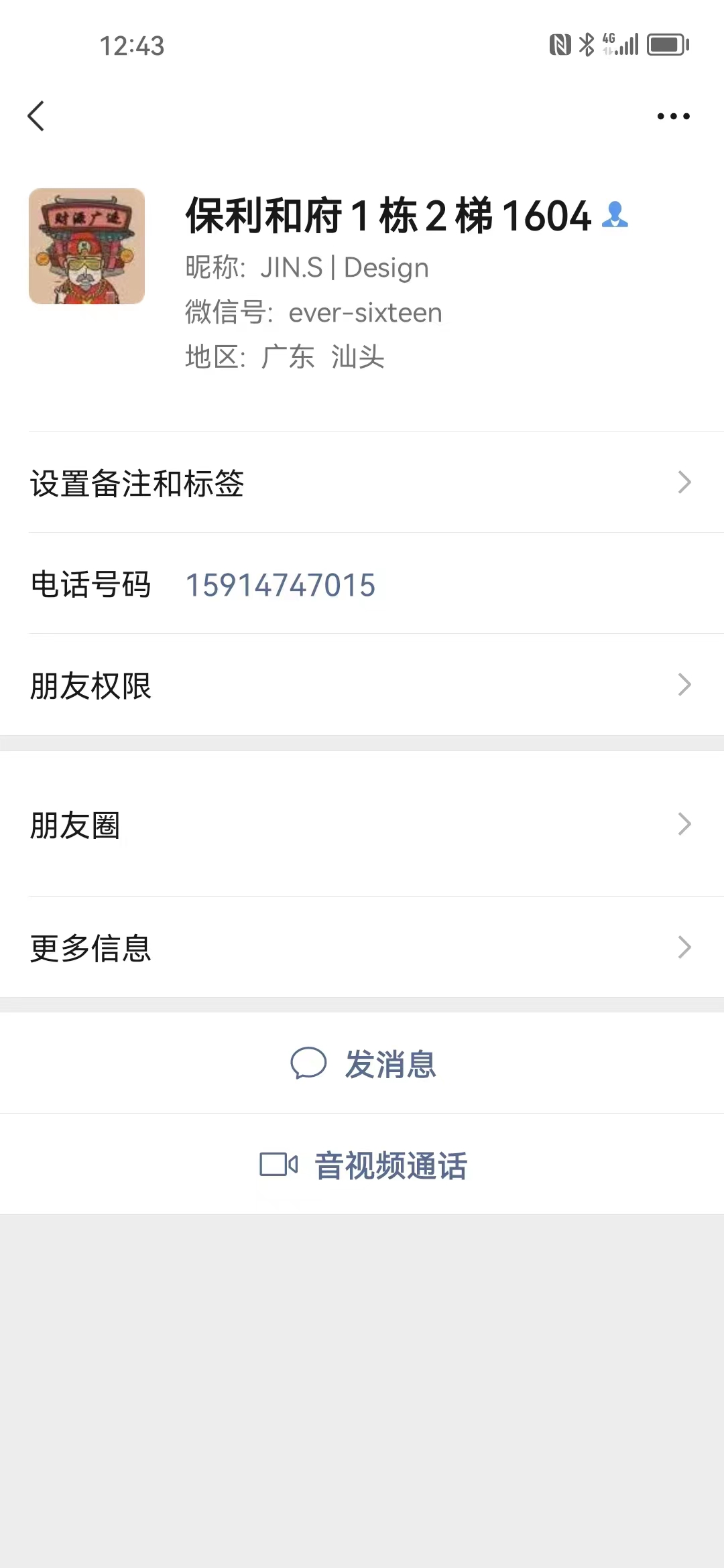This screenshot has height=1568, width=724.
Task: Tap the back arrow to return
Action: pos(37,116)
